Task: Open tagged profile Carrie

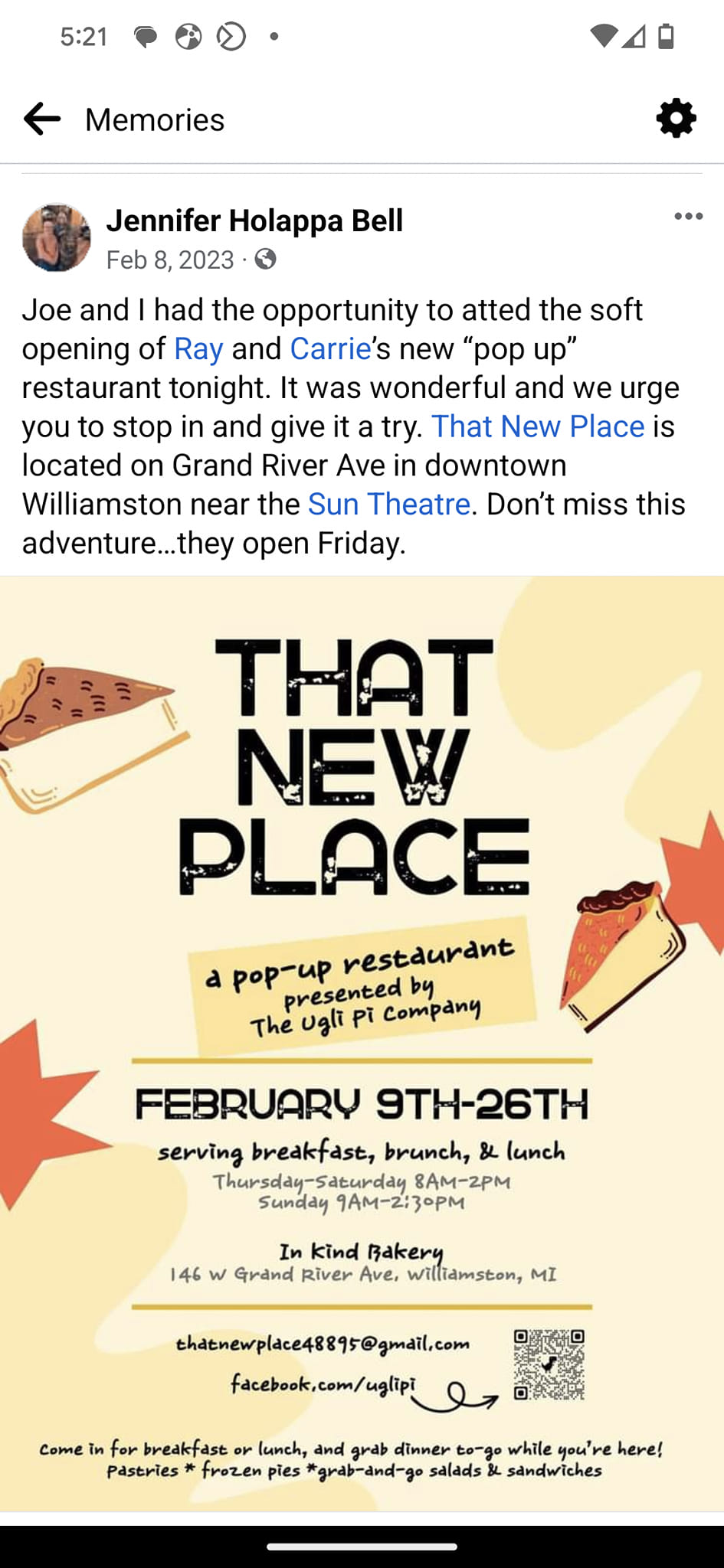Action: click(330, 349)
